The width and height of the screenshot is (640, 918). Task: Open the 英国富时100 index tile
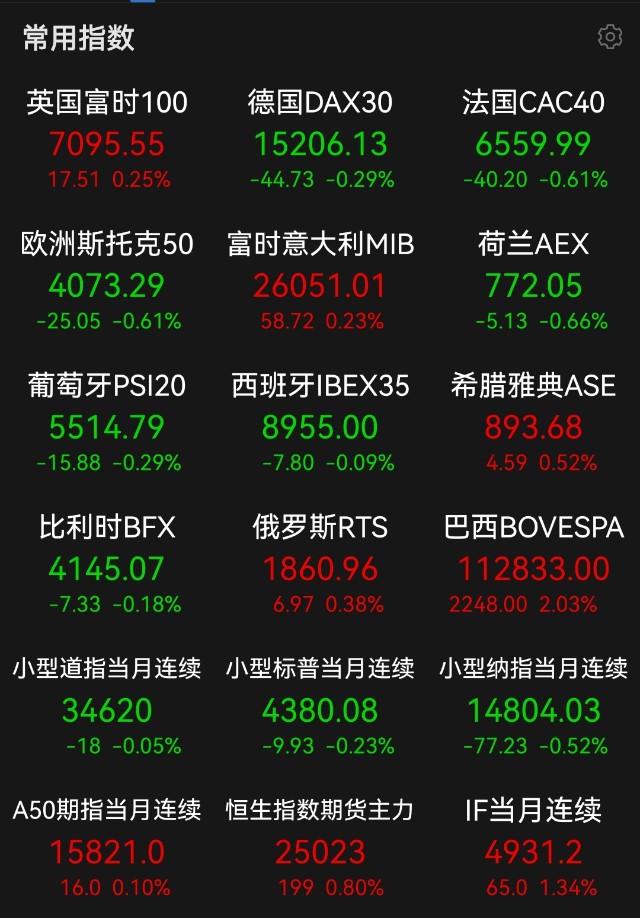(x=107, y=139)
